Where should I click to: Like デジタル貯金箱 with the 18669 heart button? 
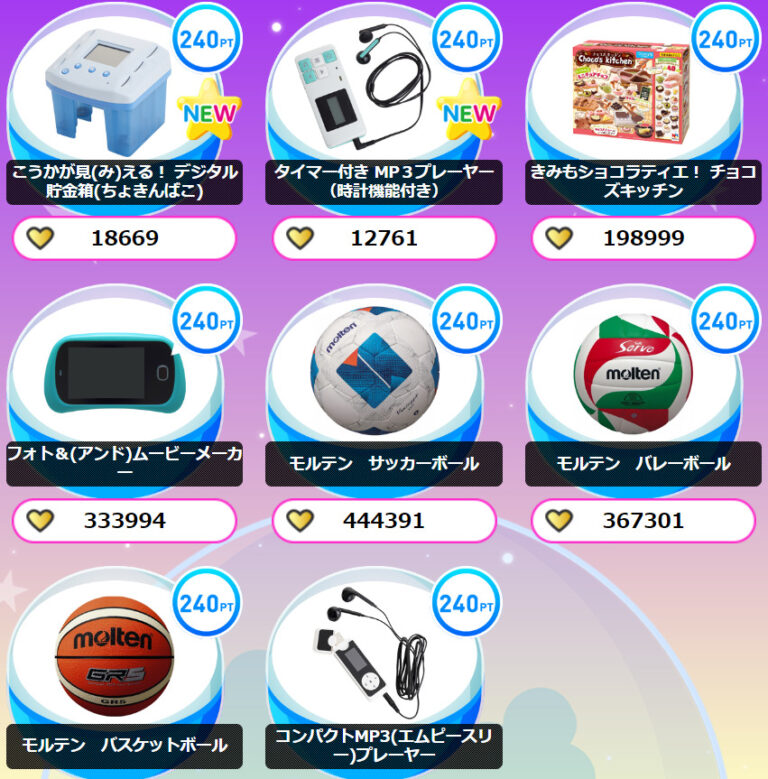click(124, 238)
